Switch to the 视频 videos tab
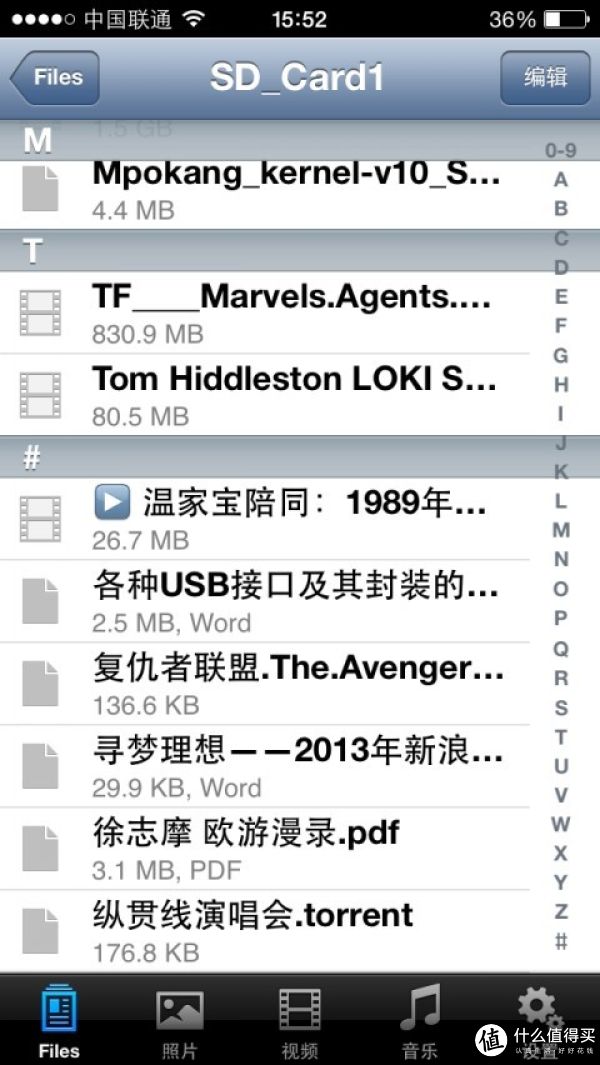The image size is (600, 1065). click(300, 1021)
